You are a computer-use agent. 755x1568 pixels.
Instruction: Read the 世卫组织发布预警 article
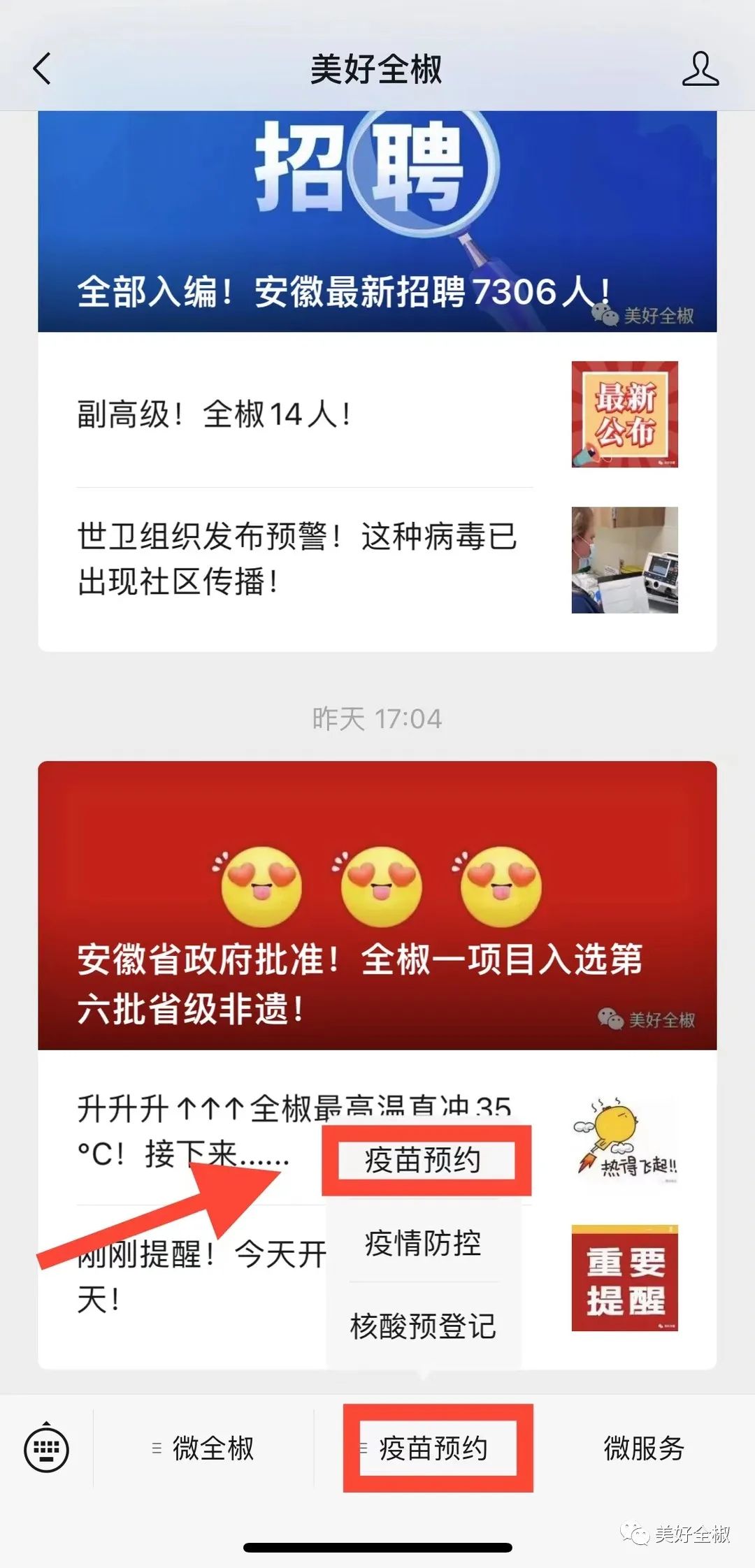[x=297, y=559]
